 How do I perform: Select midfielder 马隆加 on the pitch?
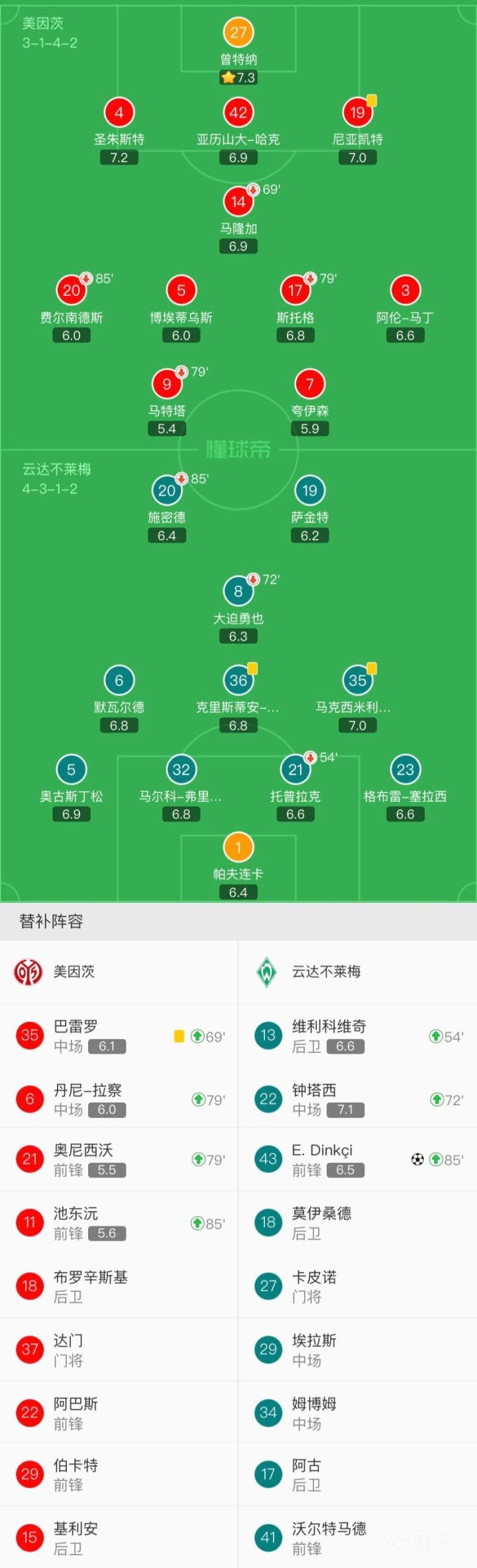click(238, 202)
